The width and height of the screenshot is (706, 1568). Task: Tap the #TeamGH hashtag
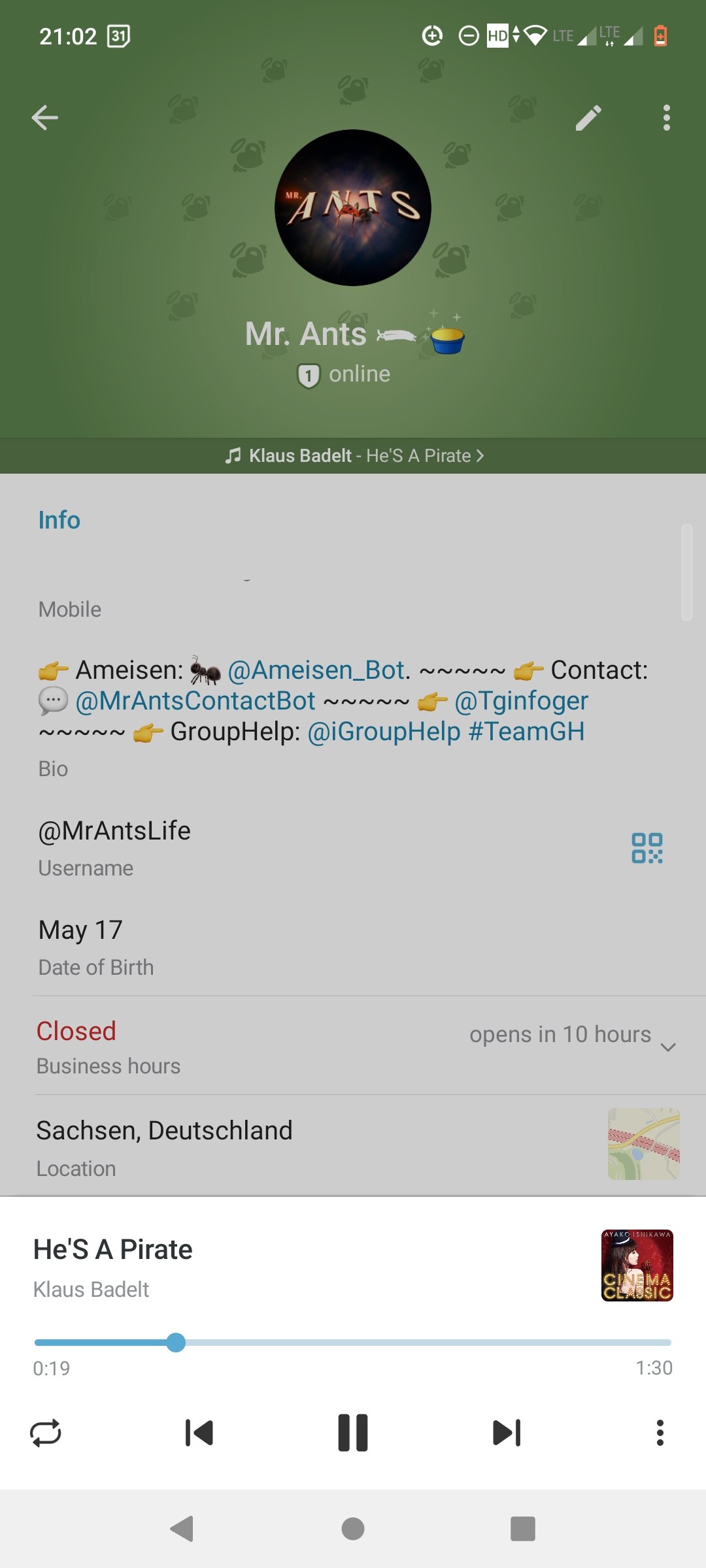(526, 732)
